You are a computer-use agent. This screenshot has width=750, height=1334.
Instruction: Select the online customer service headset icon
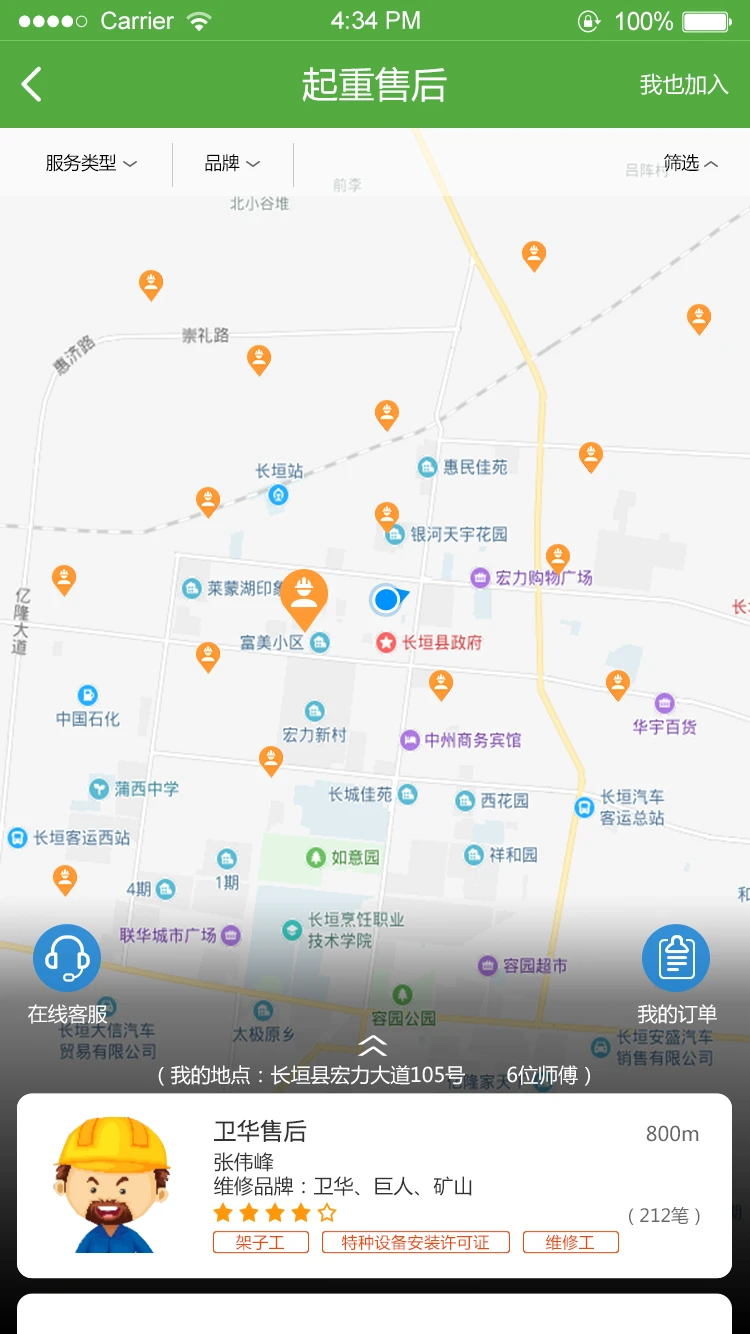click(x=66, y=957)
